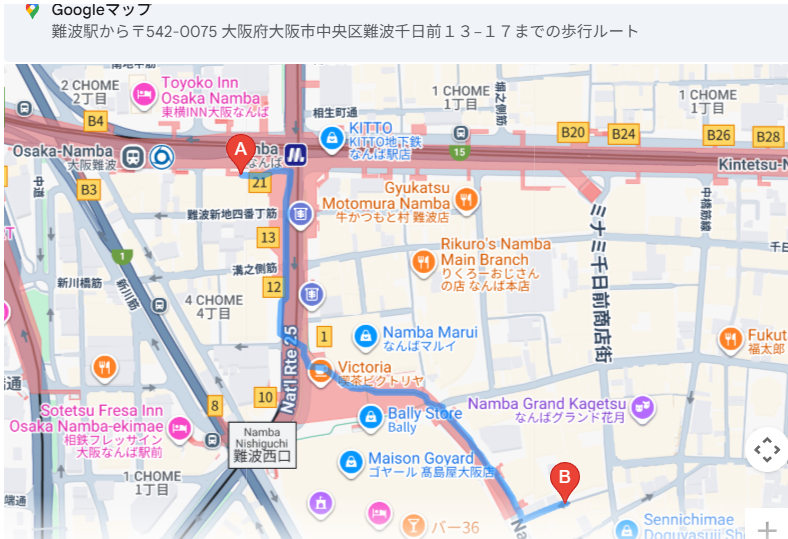View Rikuro's Namba Main Branch details
The height and width of the screenshot is (539, 788).
point(423,262)
